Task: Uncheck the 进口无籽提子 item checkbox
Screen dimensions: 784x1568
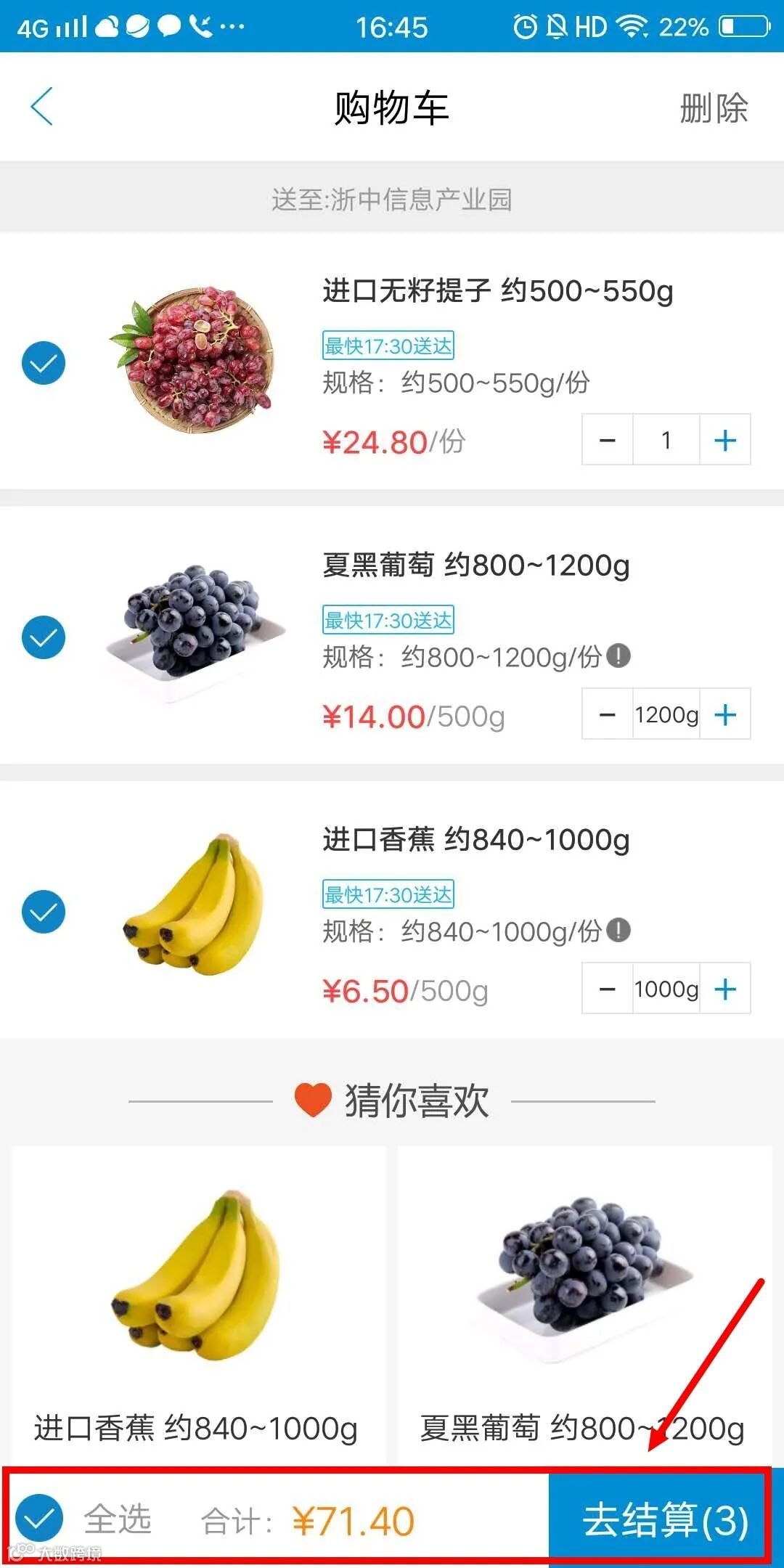Action: tap(44, 363)
